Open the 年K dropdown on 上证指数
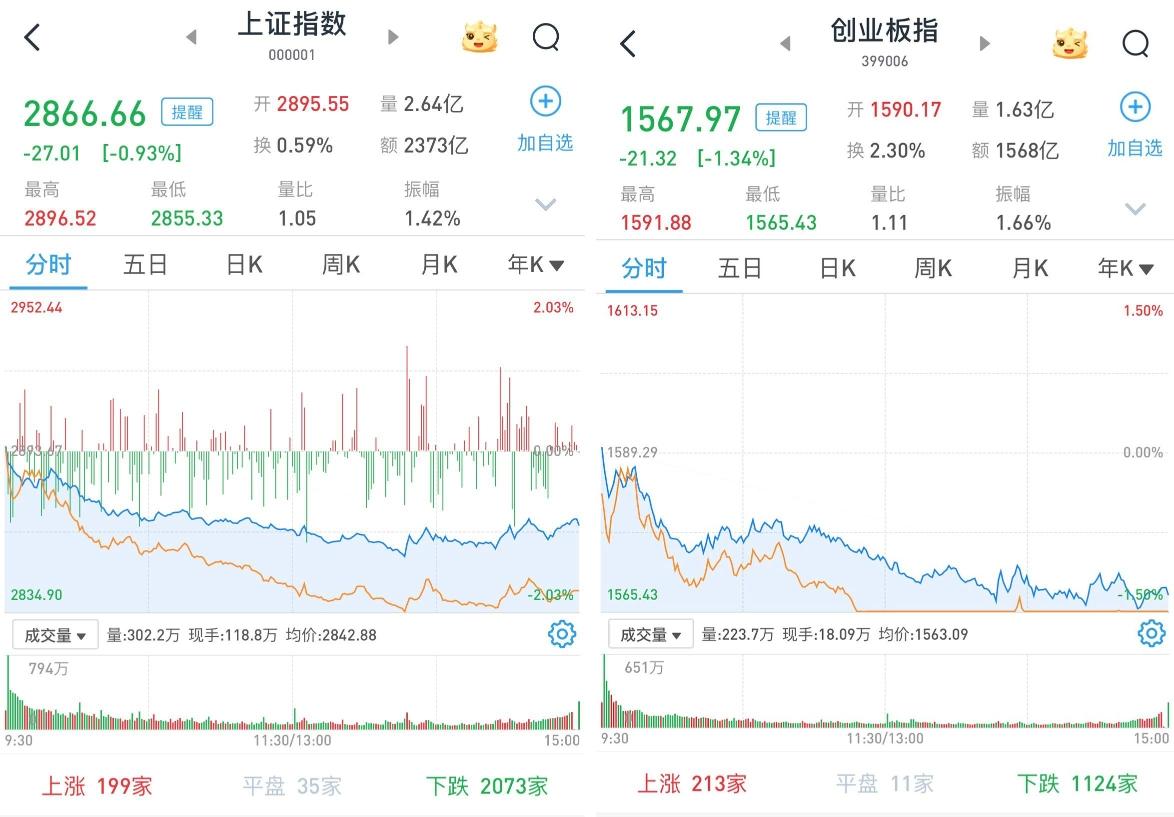 click(536, 265)
